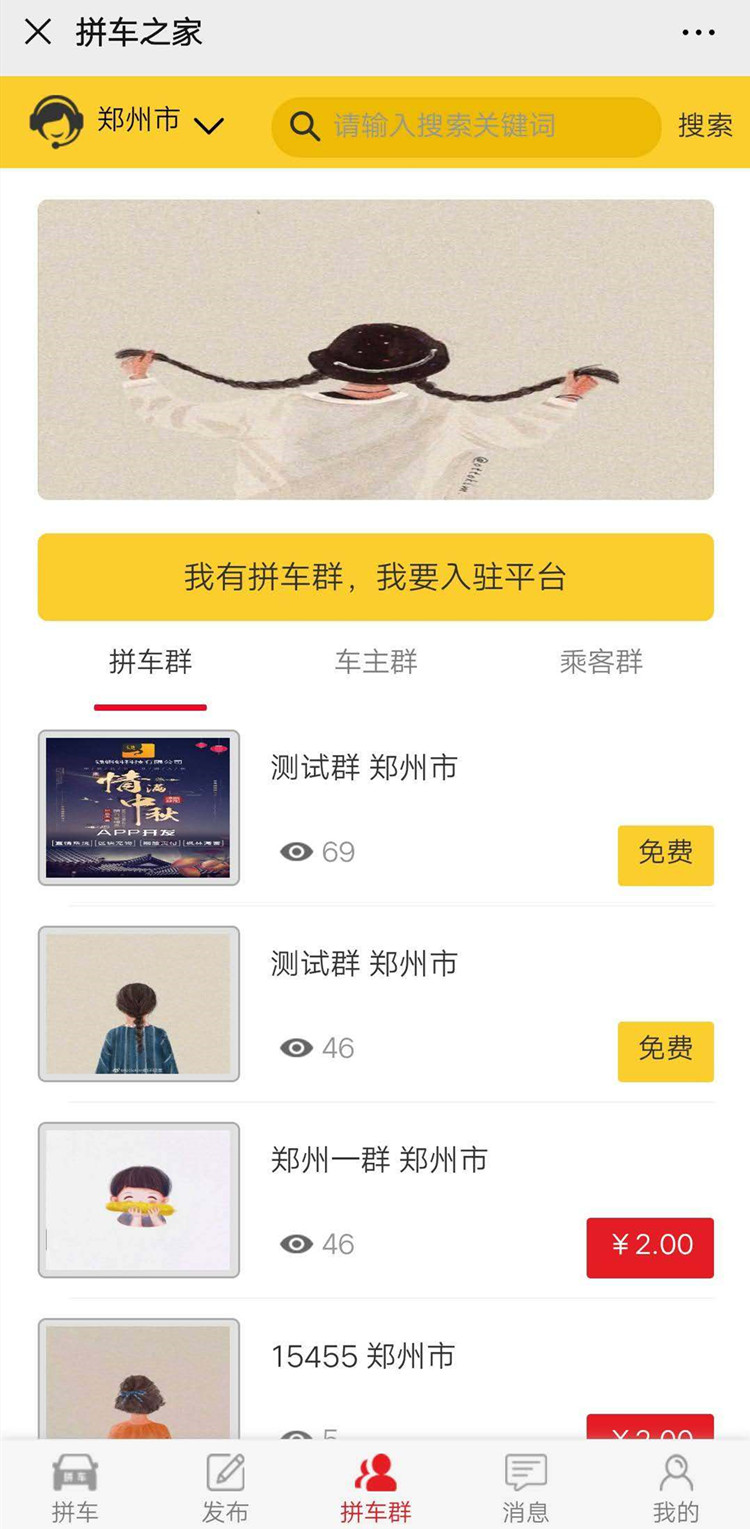Viewport: 750px width, 1529px height.
Task: Tap 免费 for 测试群 with 69 views
Action: [665, 855]
